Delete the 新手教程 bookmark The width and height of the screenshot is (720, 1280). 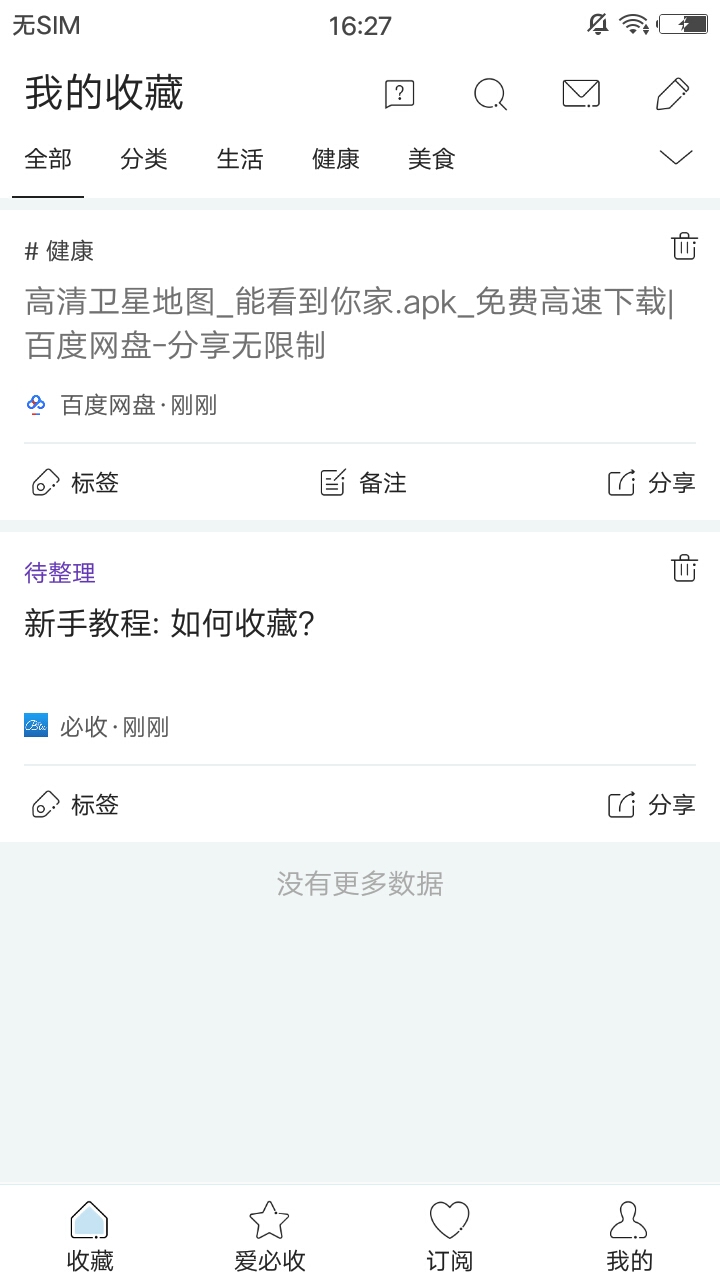pos(684,568)
